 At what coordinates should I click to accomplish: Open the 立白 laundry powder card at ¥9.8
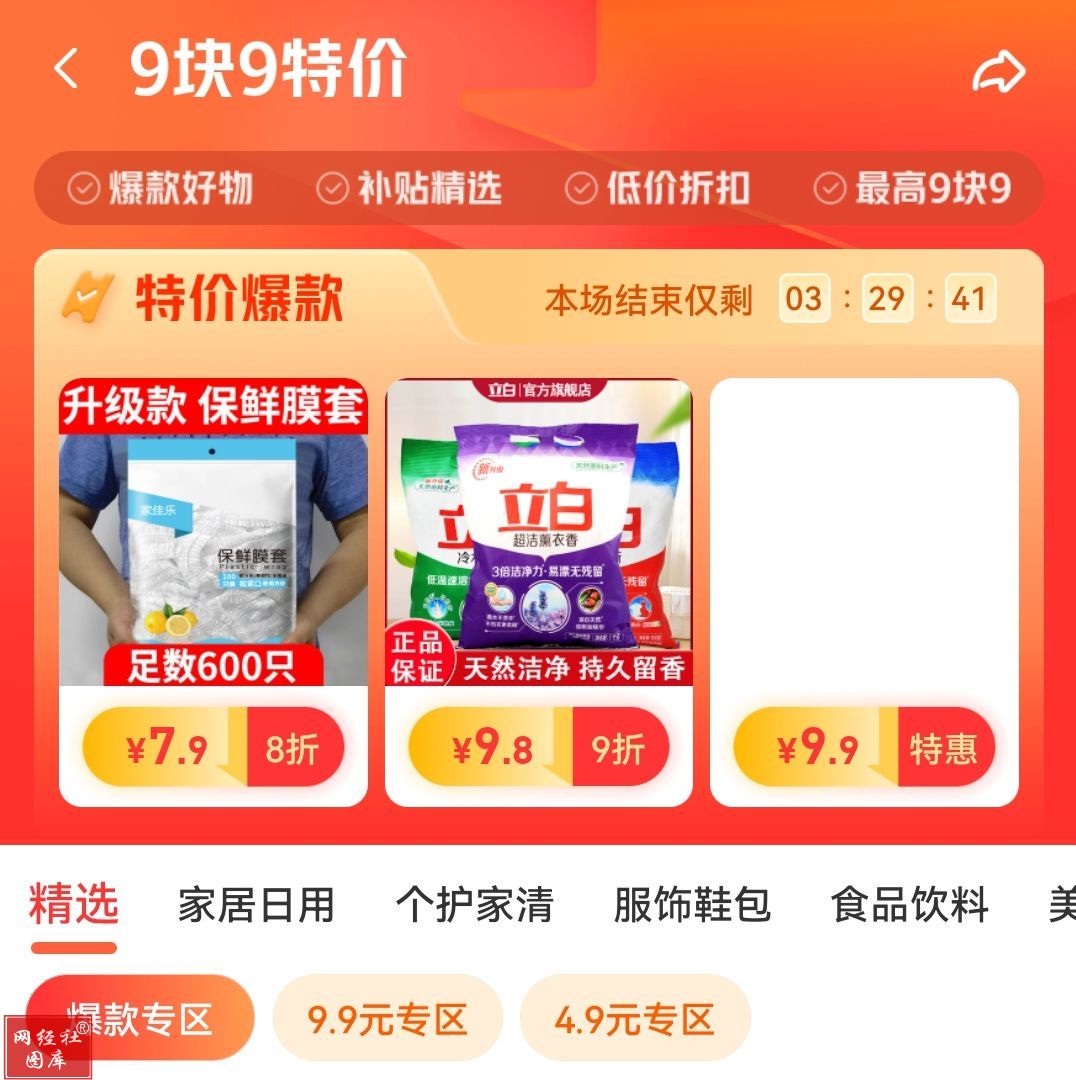(x=538, y=560)
